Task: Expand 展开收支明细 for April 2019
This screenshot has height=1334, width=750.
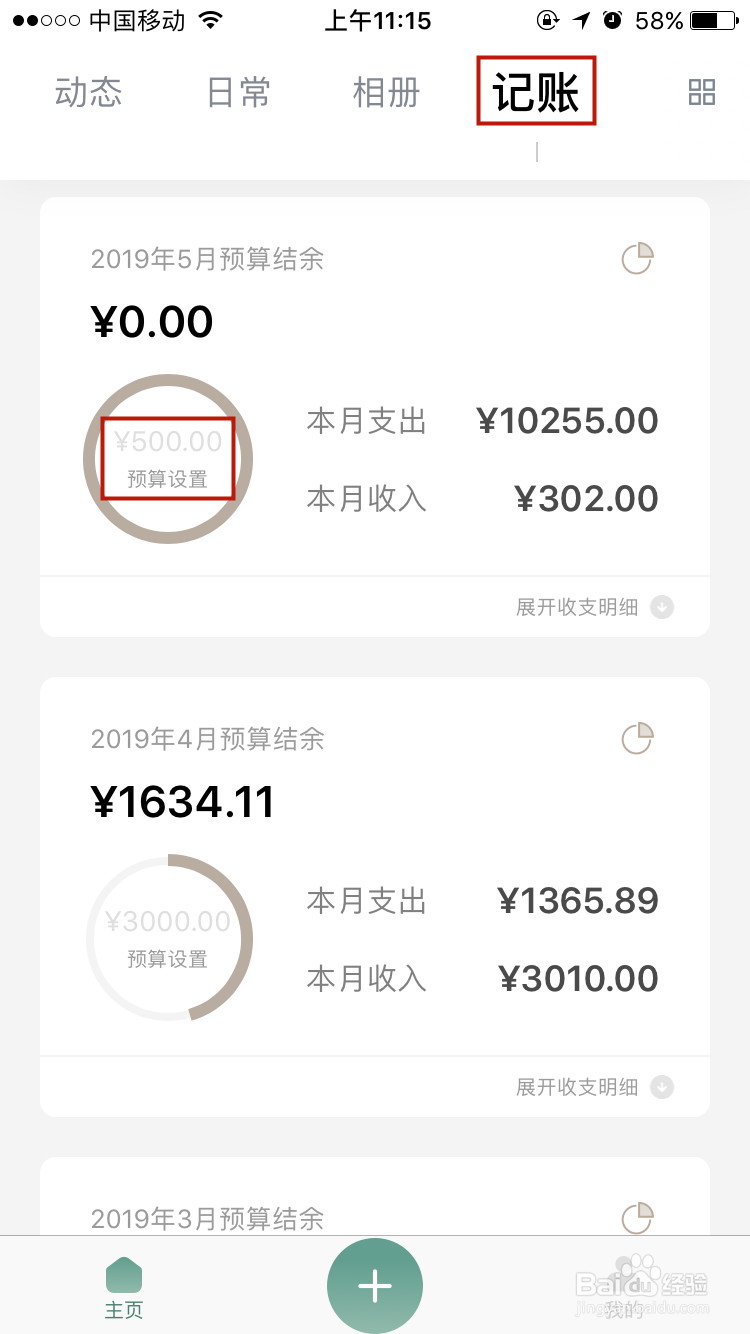Action: (594, 1087)
